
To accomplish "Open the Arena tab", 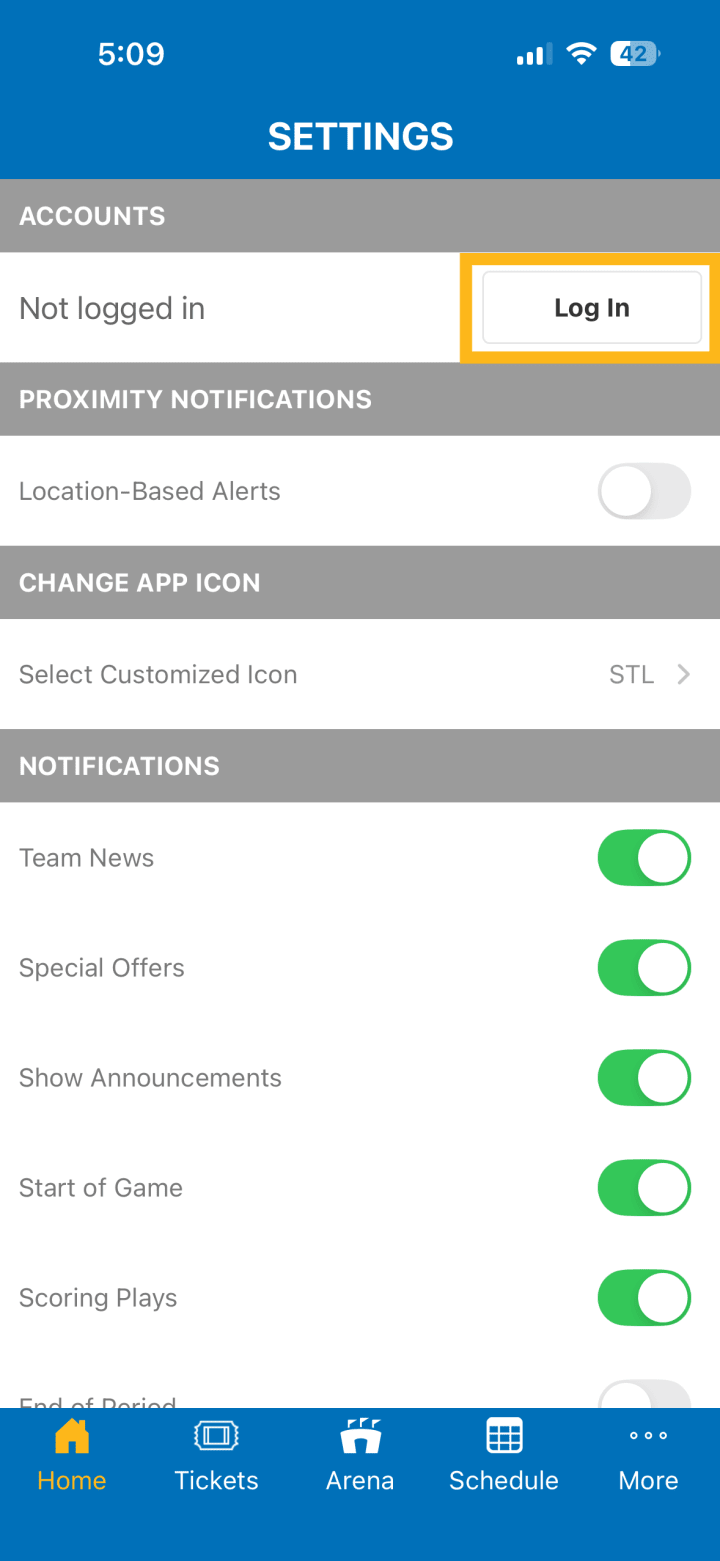I will tap(360, 1456).
